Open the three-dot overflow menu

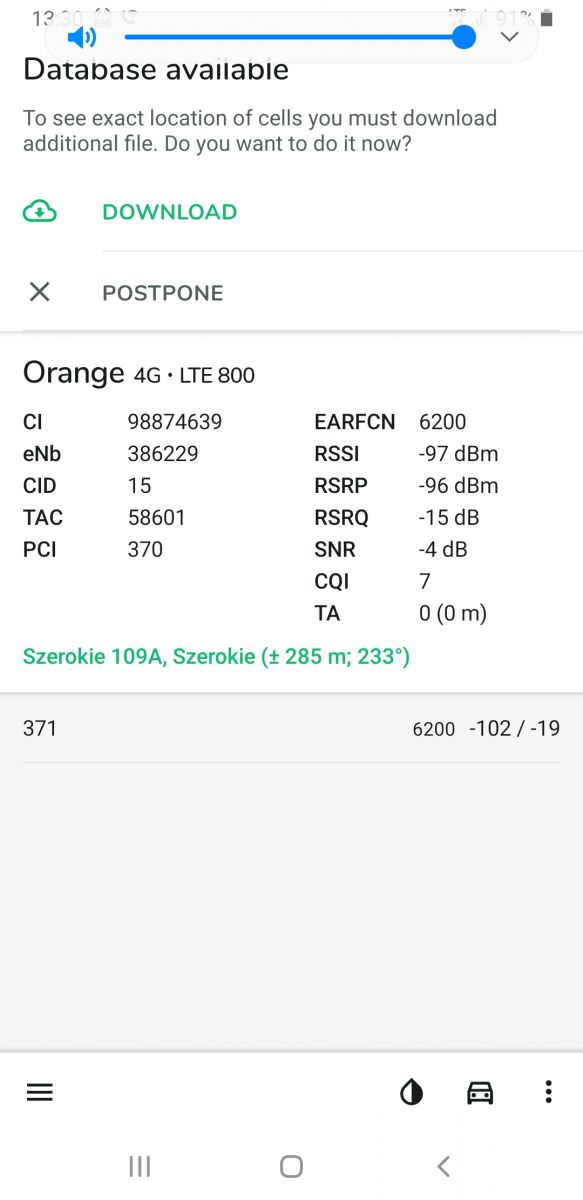[548, 1092]
